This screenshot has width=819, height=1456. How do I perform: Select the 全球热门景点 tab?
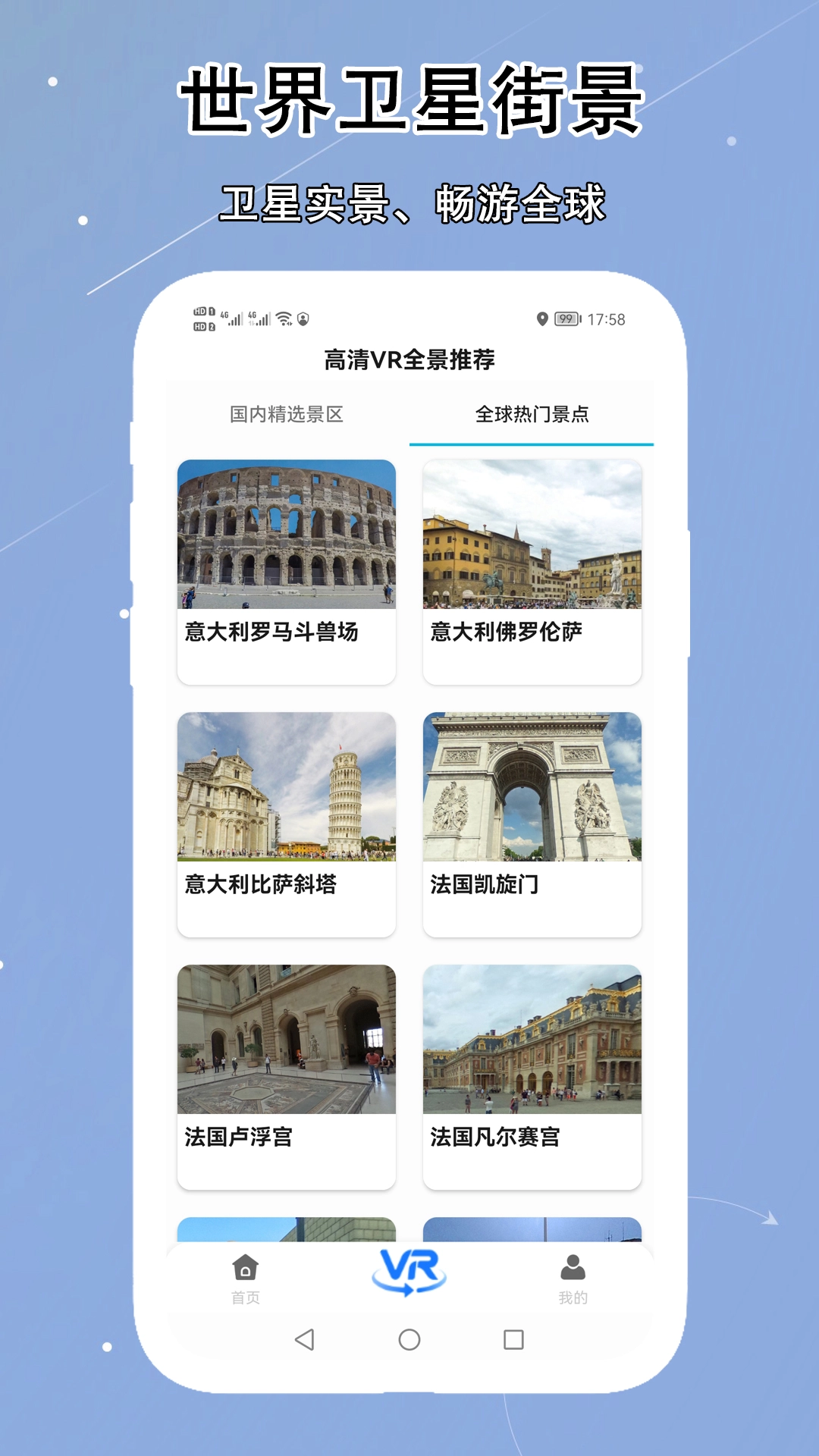[532, 414]
